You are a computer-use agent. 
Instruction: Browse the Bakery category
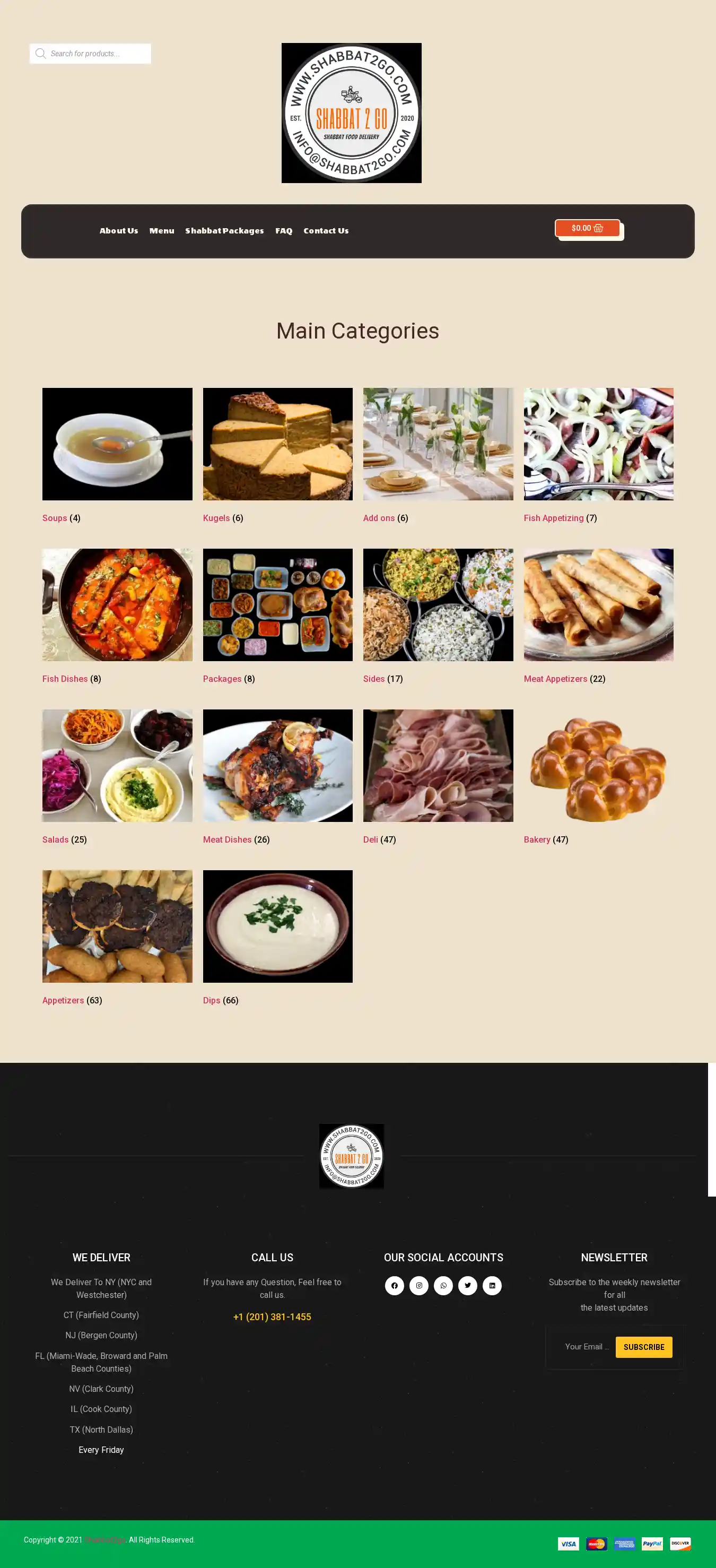[537, 839]
